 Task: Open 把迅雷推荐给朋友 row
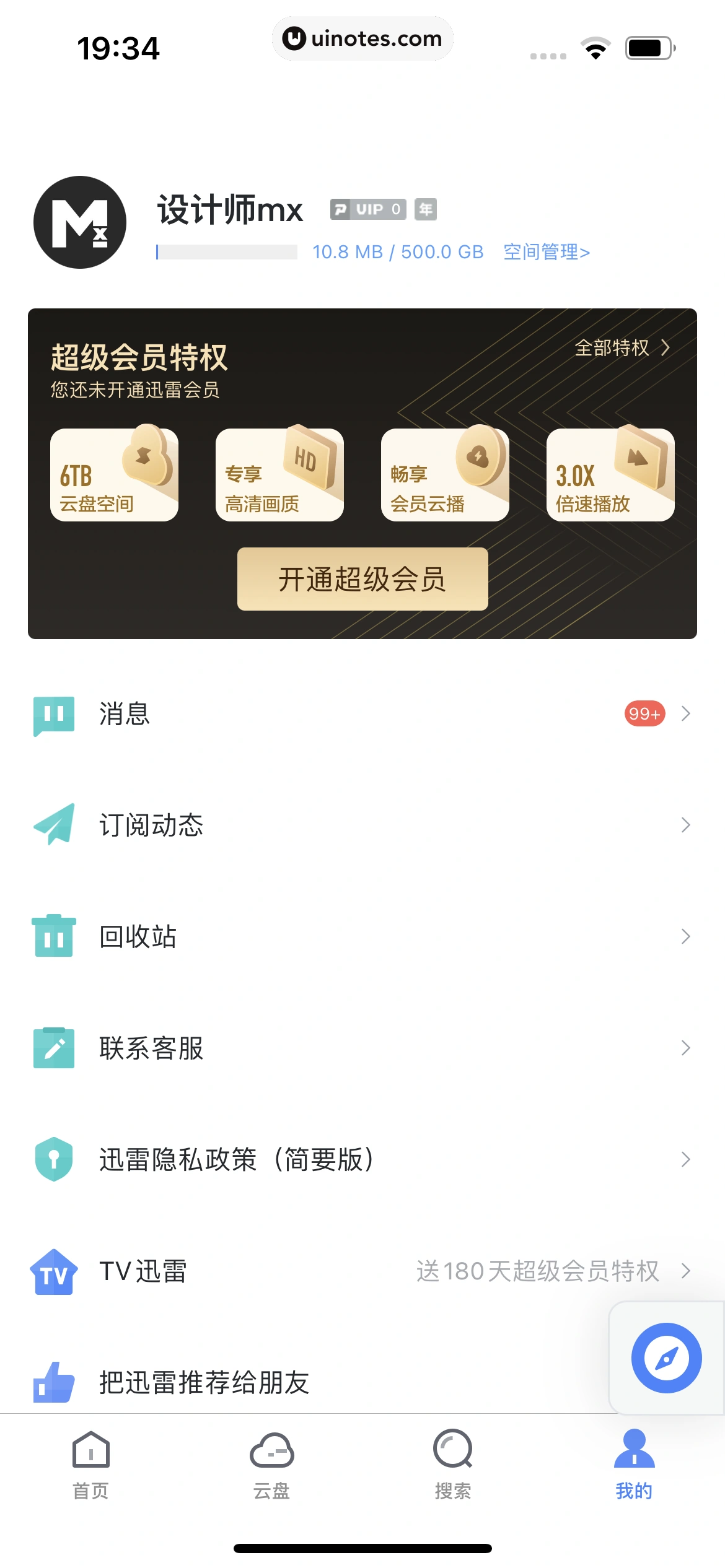tap(310, 1382)
